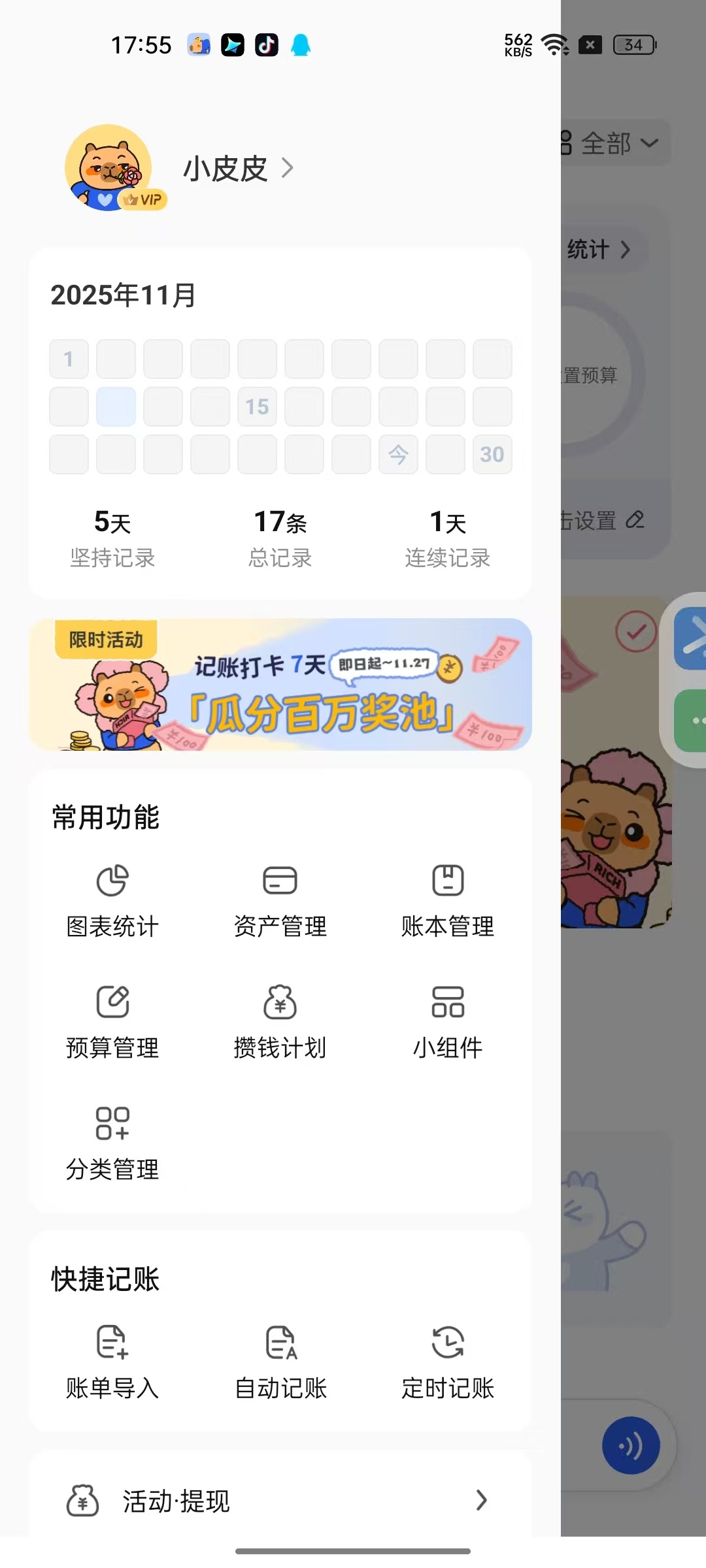The image size is (706, 1568).
Task: Start 账单导入 bill import
Action: pyautogui.click(x=112, y=1362)
